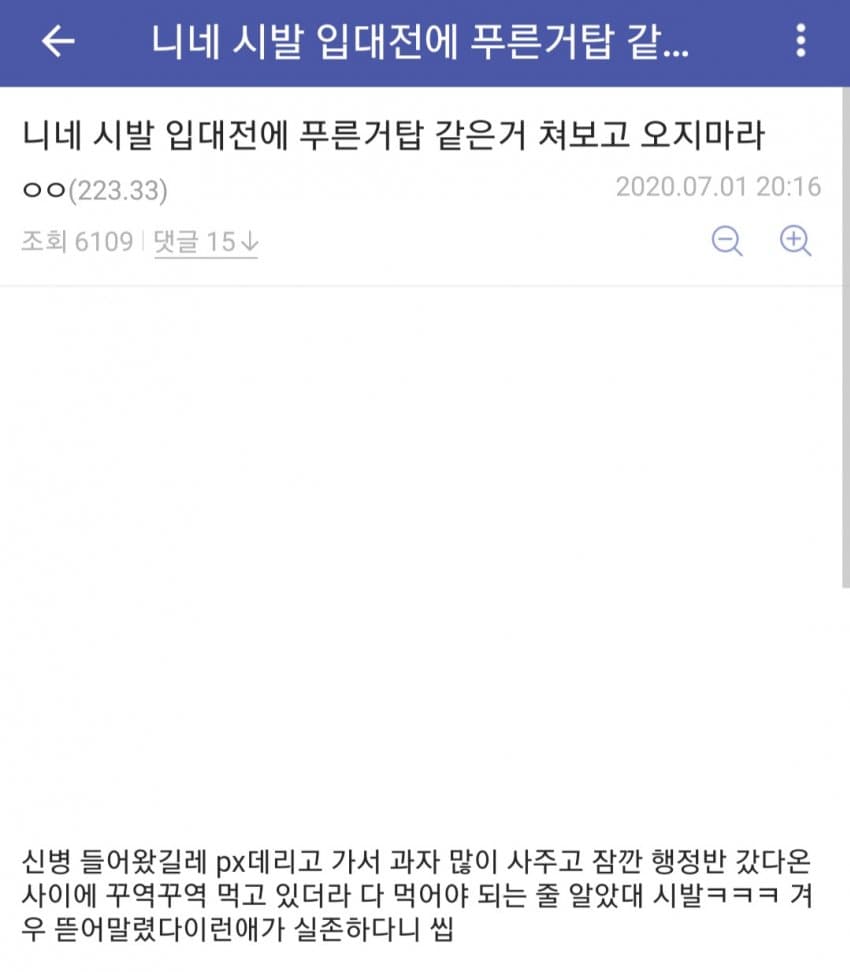Jump to the 댓글 15 comments link
The image size is (850, 972).
(205, 241)
